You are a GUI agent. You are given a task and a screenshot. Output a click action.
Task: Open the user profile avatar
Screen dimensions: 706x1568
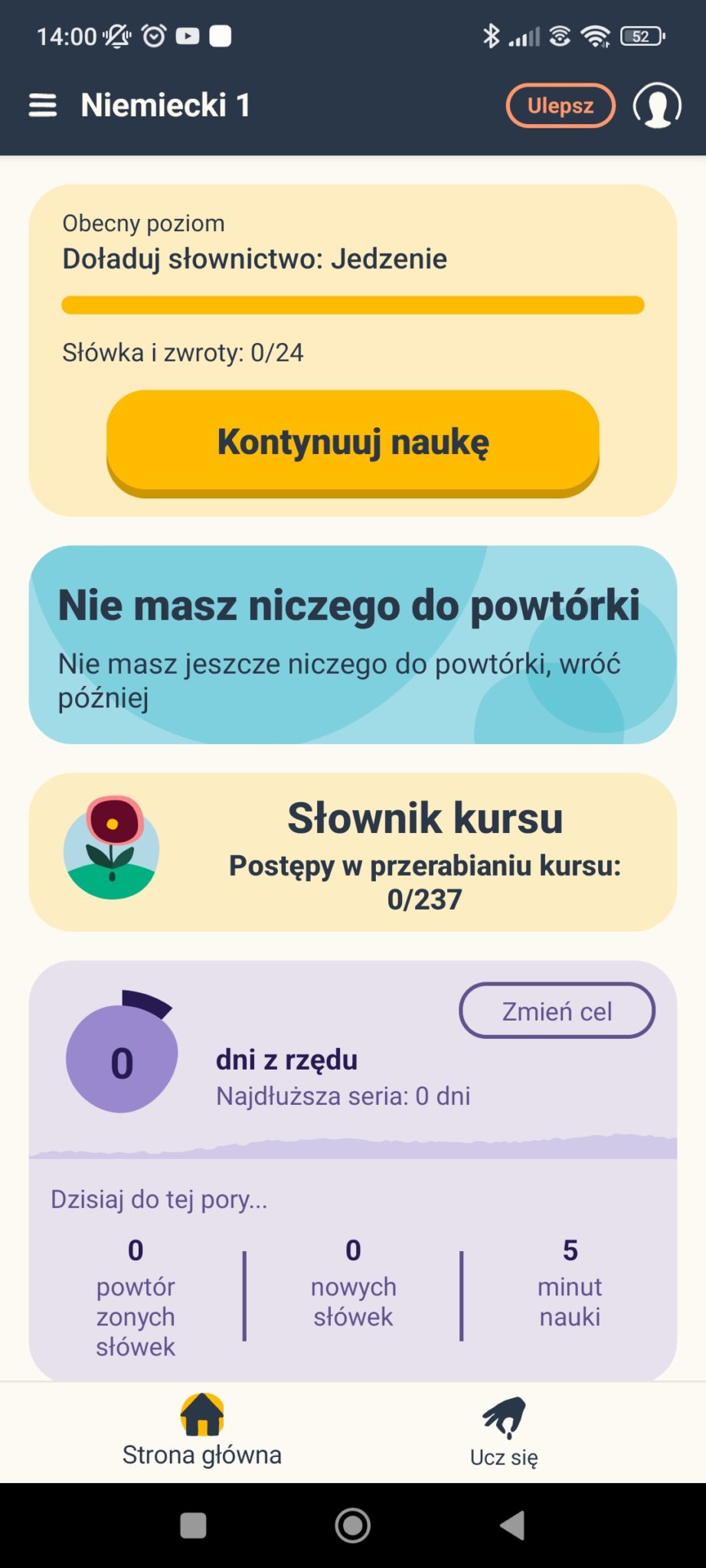click(x=656, y=106)
